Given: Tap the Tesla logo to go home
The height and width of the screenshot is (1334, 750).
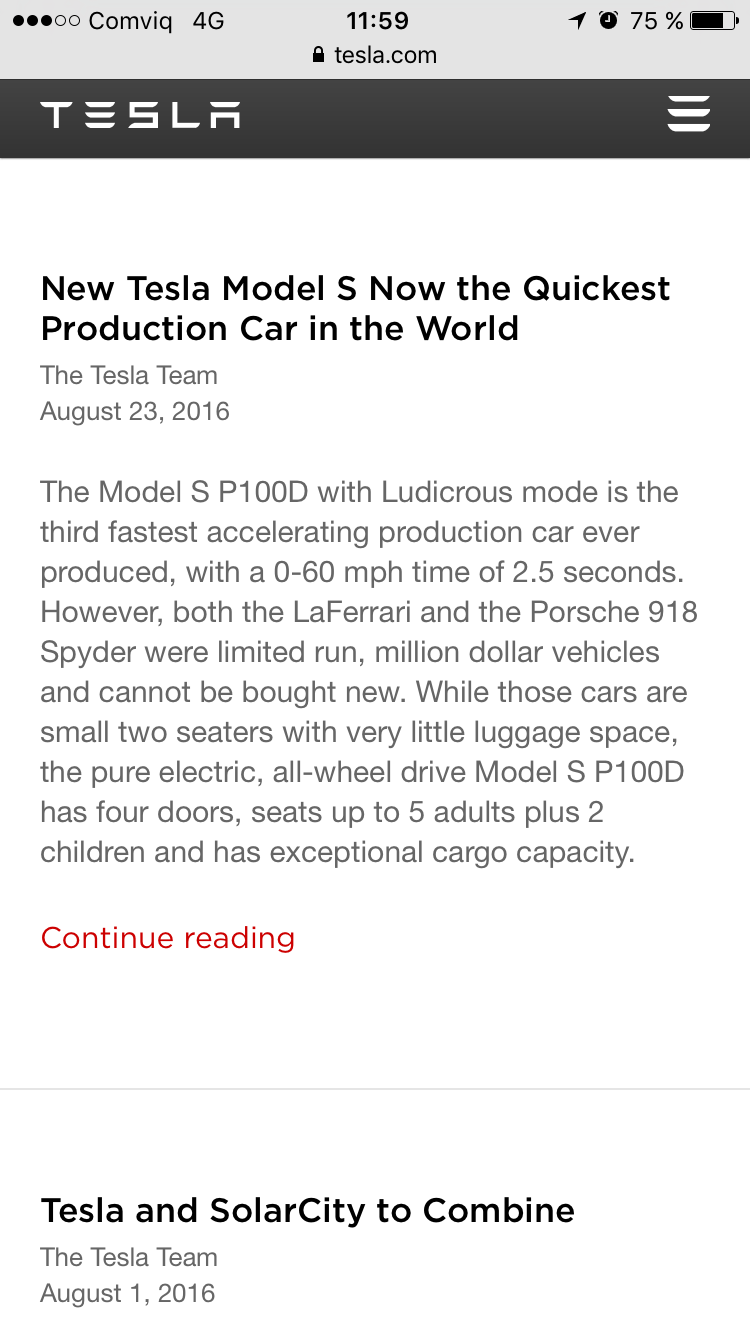Looking at the screenshot, I should pos(140,115).
